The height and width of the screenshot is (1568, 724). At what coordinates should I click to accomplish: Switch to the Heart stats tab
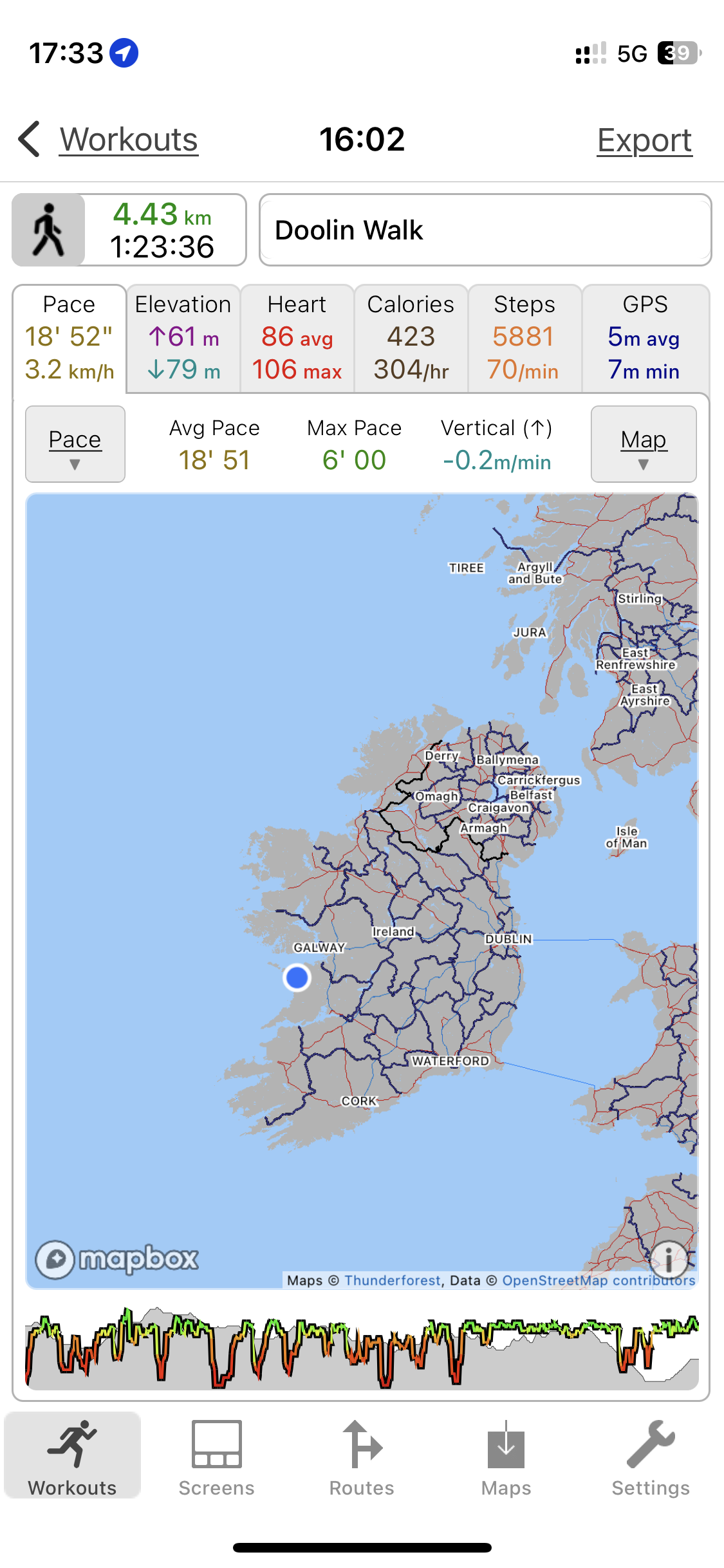point(297,338)
